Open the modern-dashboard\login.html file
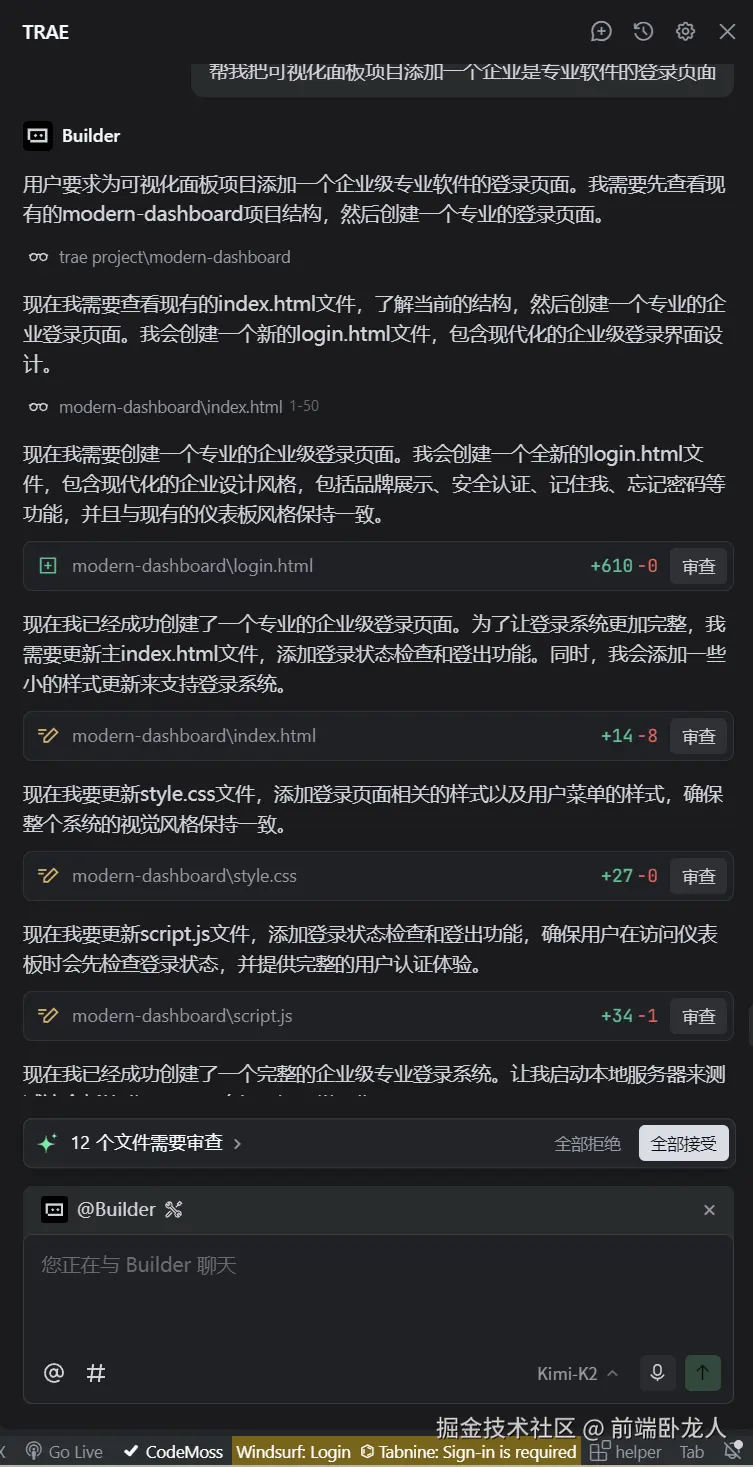 (192, 566)
